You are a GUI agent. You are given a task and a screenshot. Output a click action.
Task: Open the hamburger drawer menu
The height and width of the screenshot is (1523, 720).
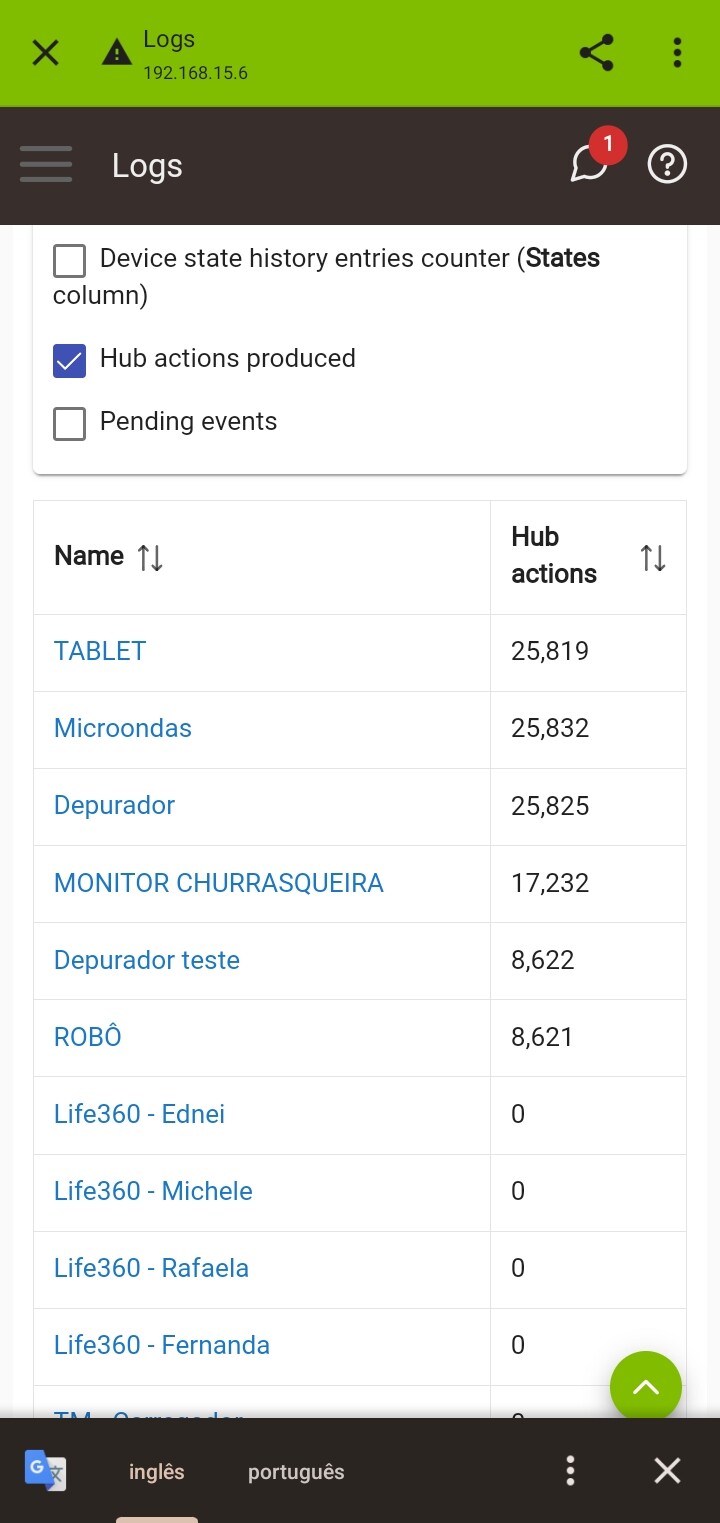(46, 165)
